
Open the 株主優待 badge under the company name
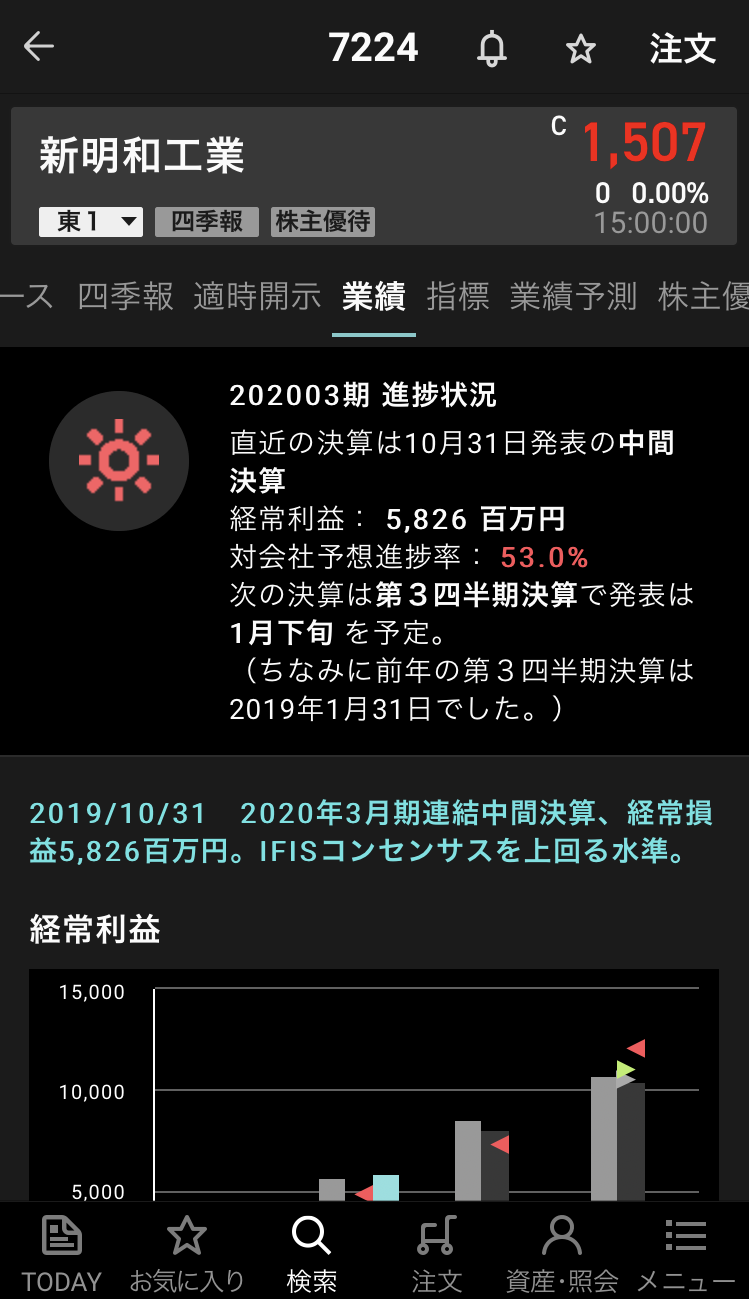(323, 221)
